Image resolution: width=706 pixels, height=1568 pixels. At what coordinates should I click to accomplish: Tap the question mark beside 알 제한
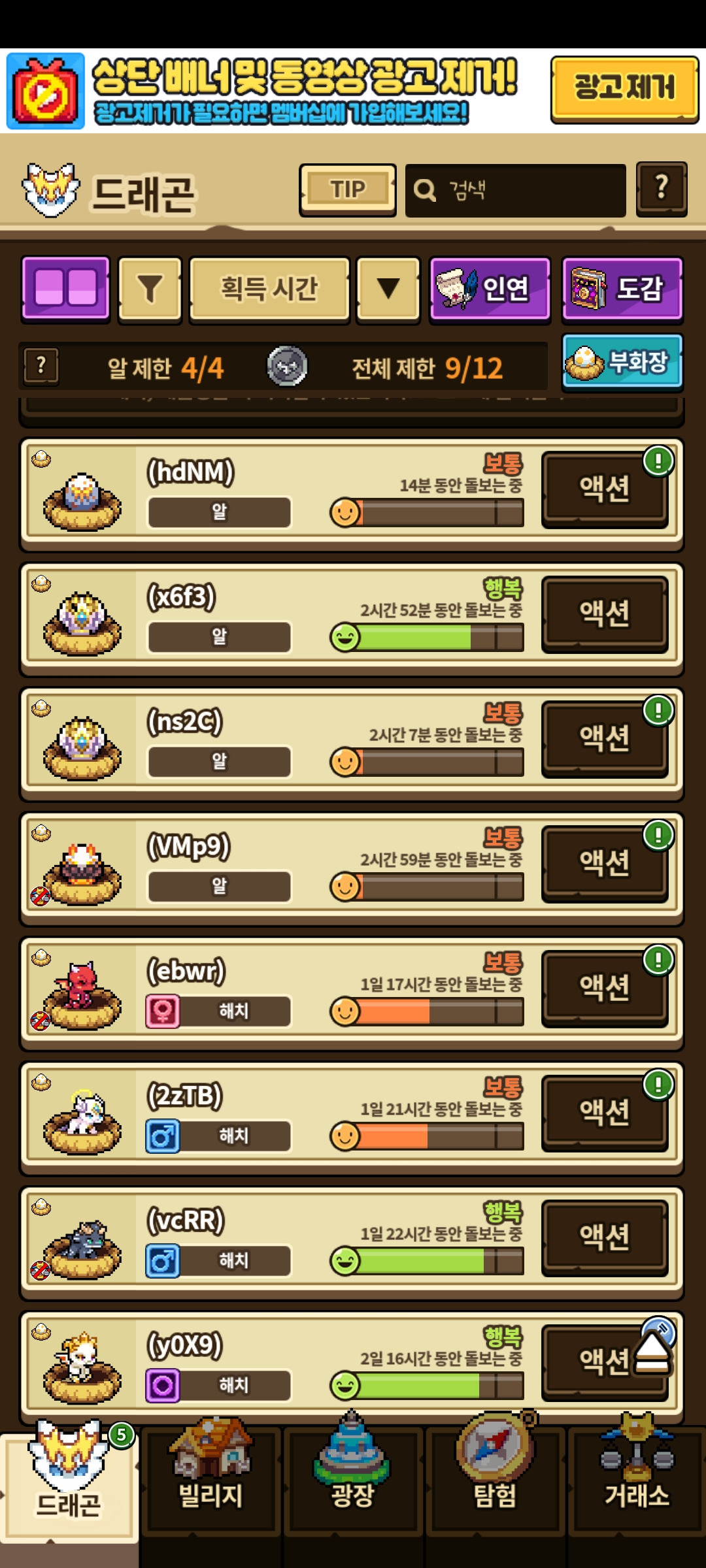point(41,366)
